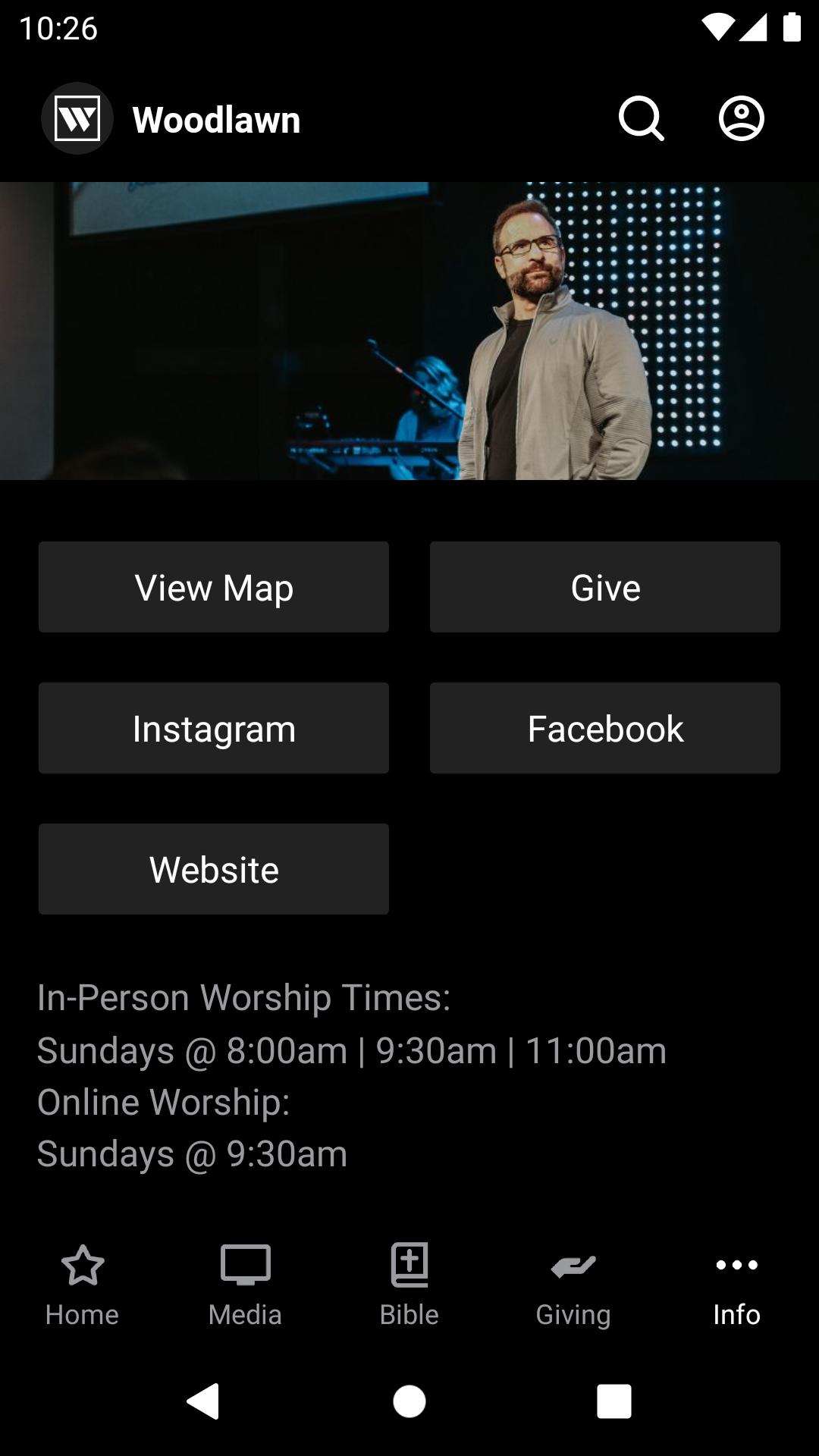
Task: Open the user profile icon
Action: [741, 119]
